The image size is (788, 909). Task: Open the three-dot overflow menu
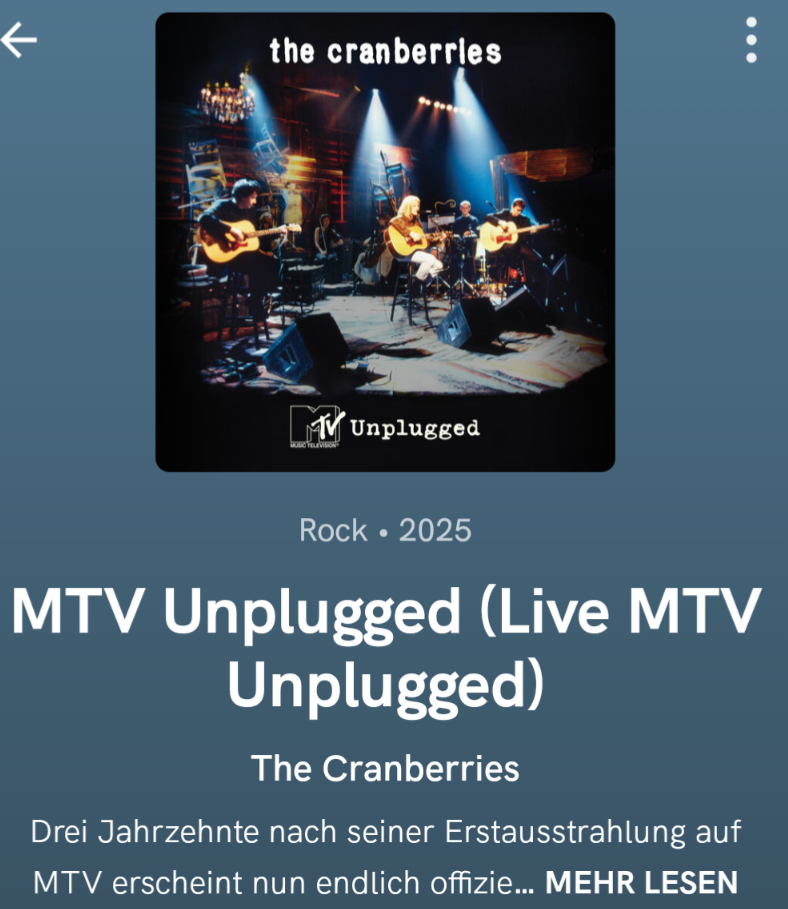point(751,40)
